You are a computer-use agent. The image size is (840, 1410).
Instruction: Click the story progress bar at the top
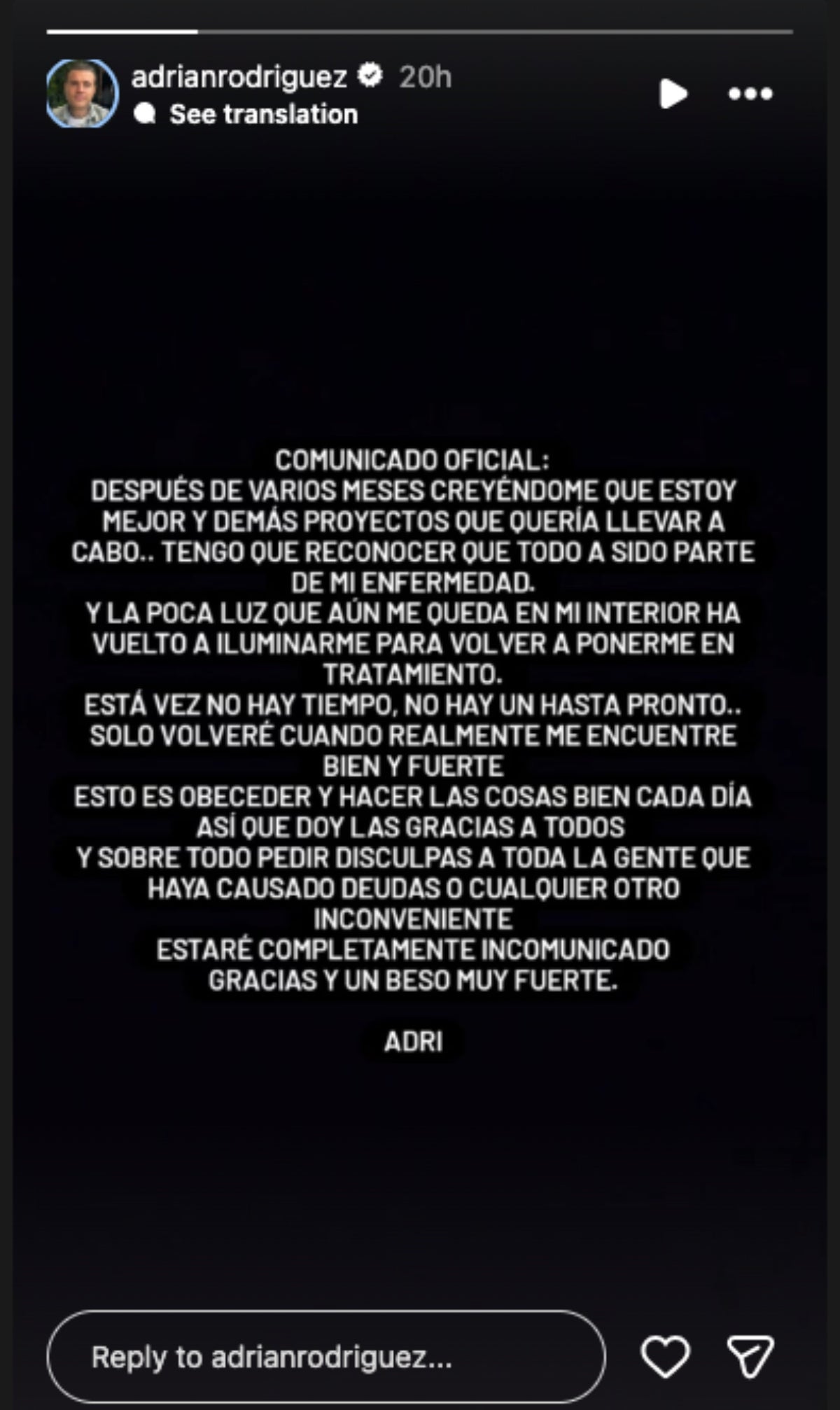(420, 31)
